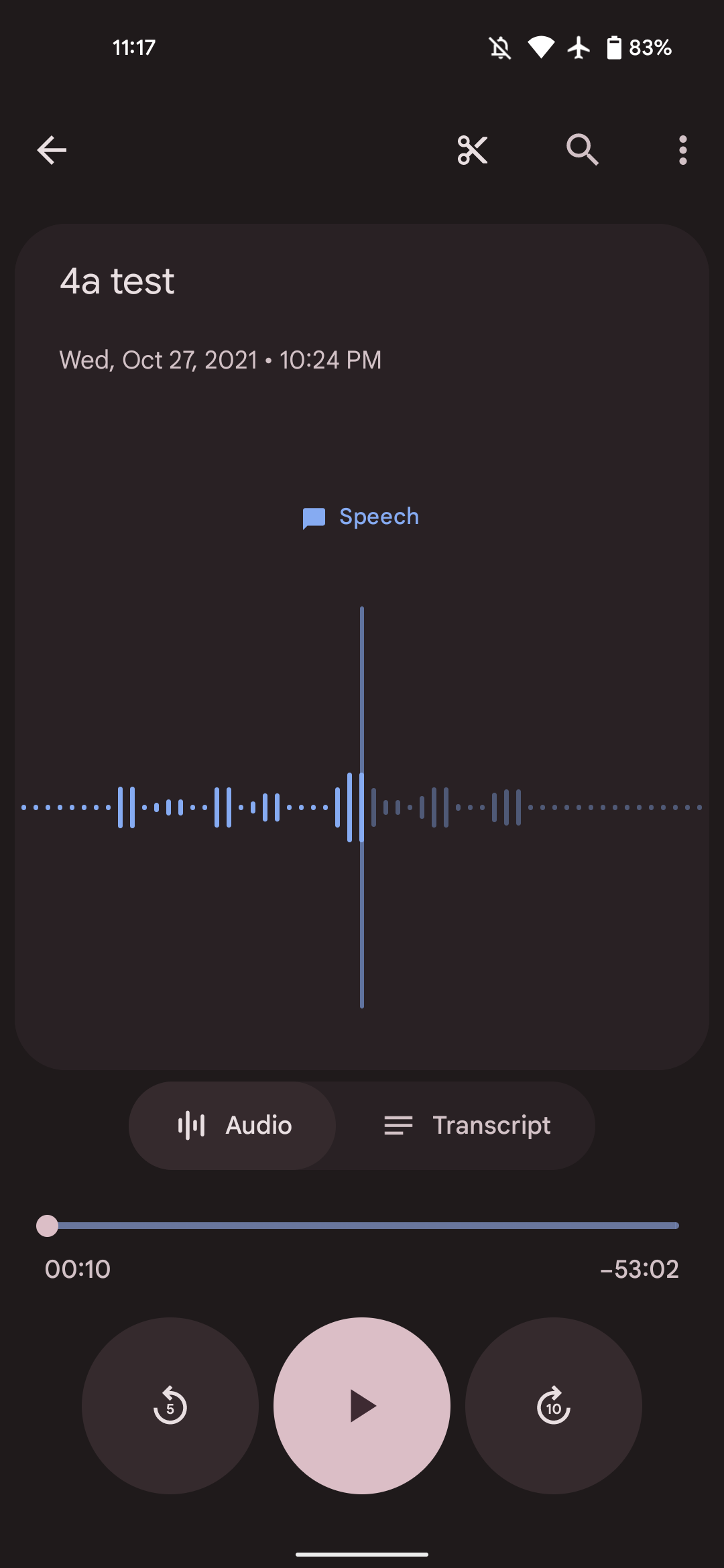Open the three-dot overflow menu
This screenshot has width=724, height=1568.
click(682, 150)
